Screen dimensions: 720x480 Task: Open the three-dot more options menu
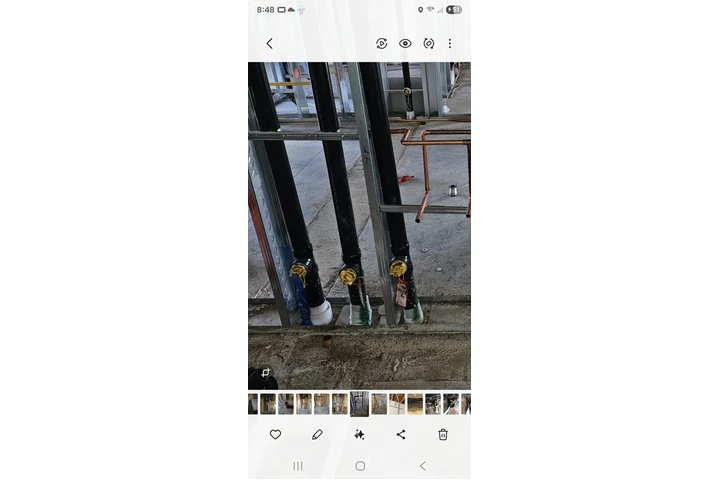point(450,44)
